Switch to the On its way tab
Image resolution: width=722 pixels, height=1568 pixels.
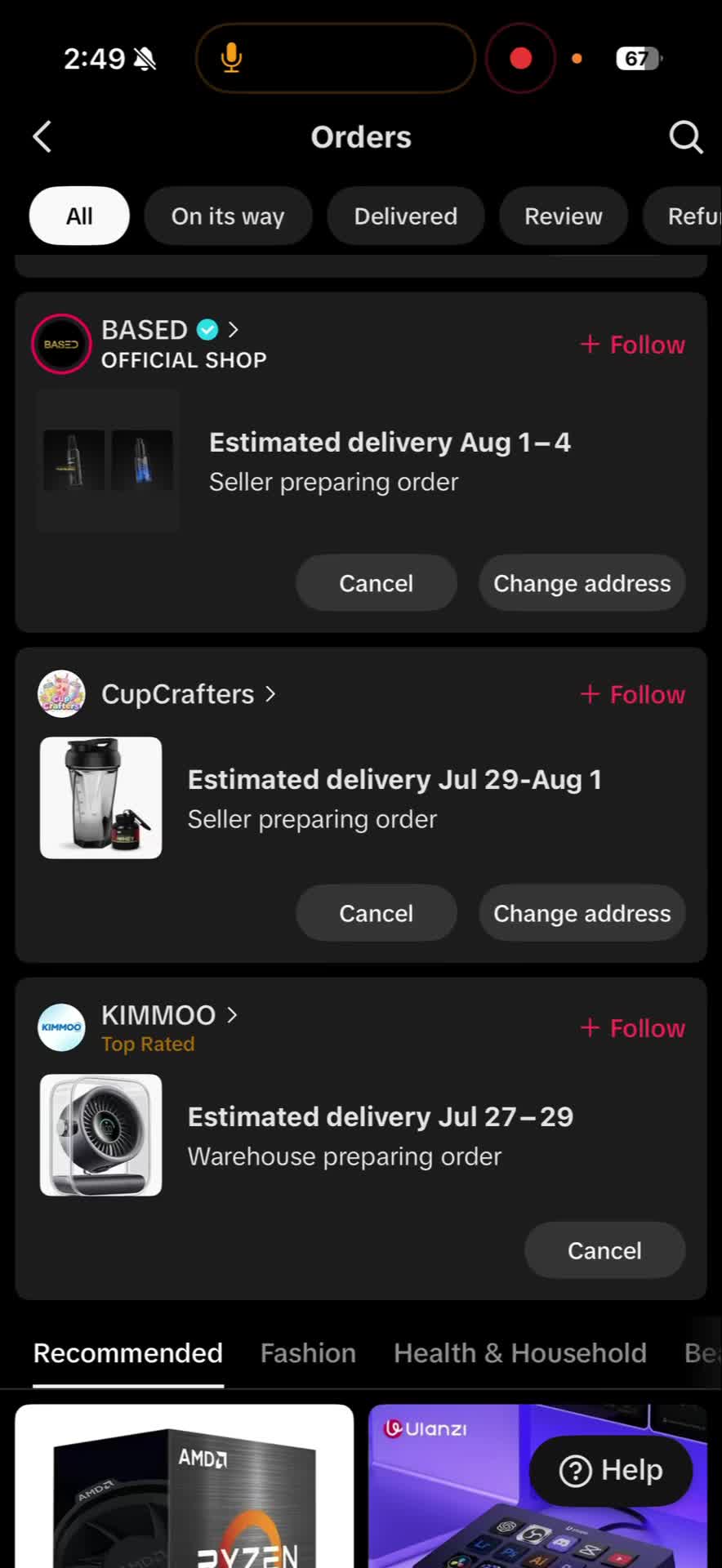coord(228,216)
